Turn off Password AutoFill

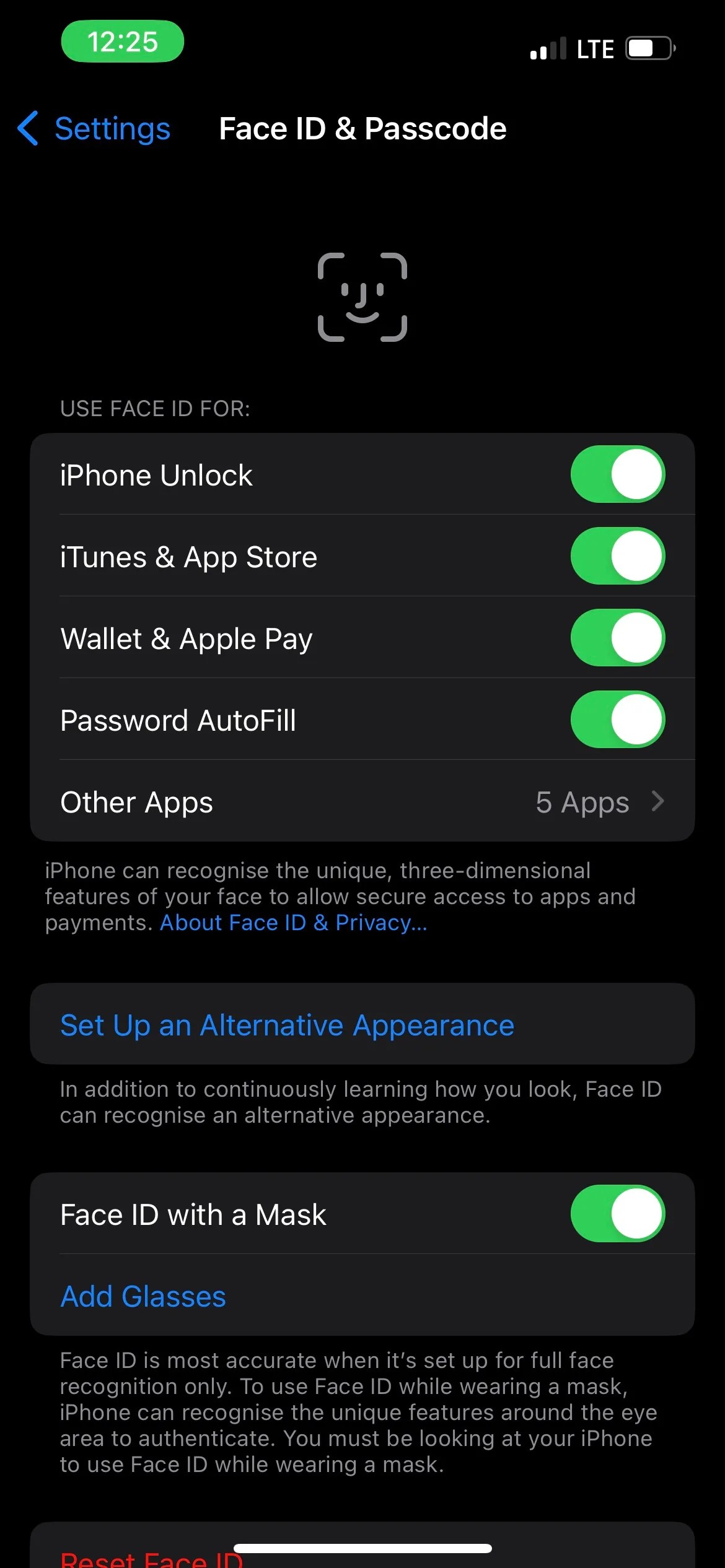pyautogui.click(x=617, y=720)
